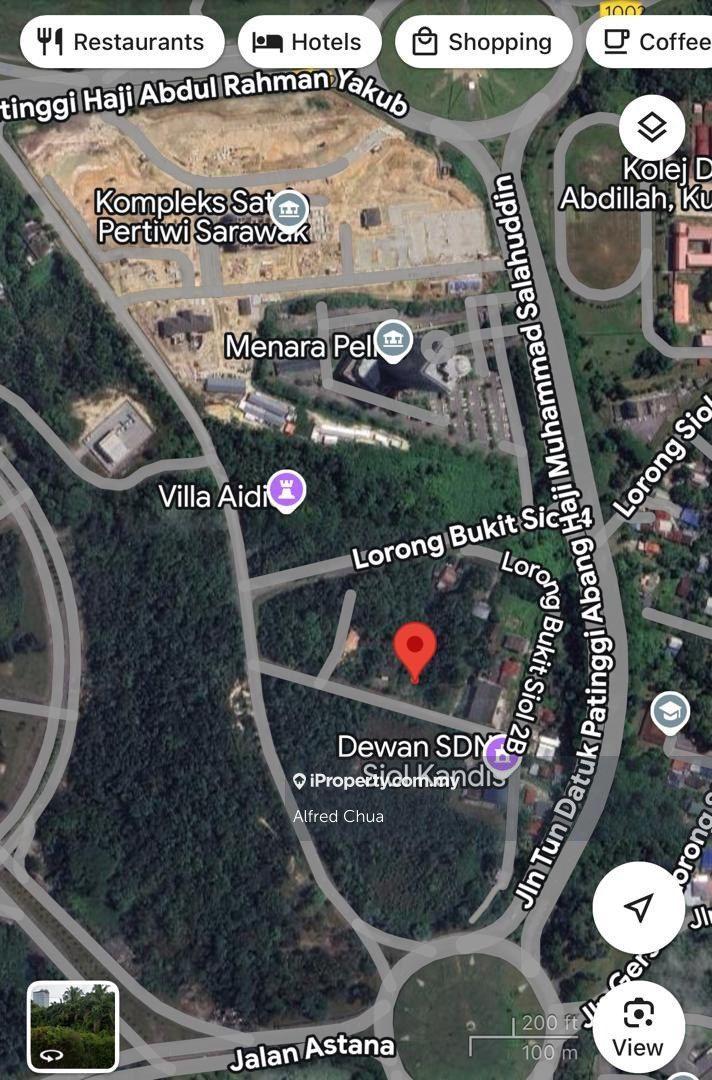Open the Villa Aidi place marker
This screenshot has width=712, height=1080.
286,490
